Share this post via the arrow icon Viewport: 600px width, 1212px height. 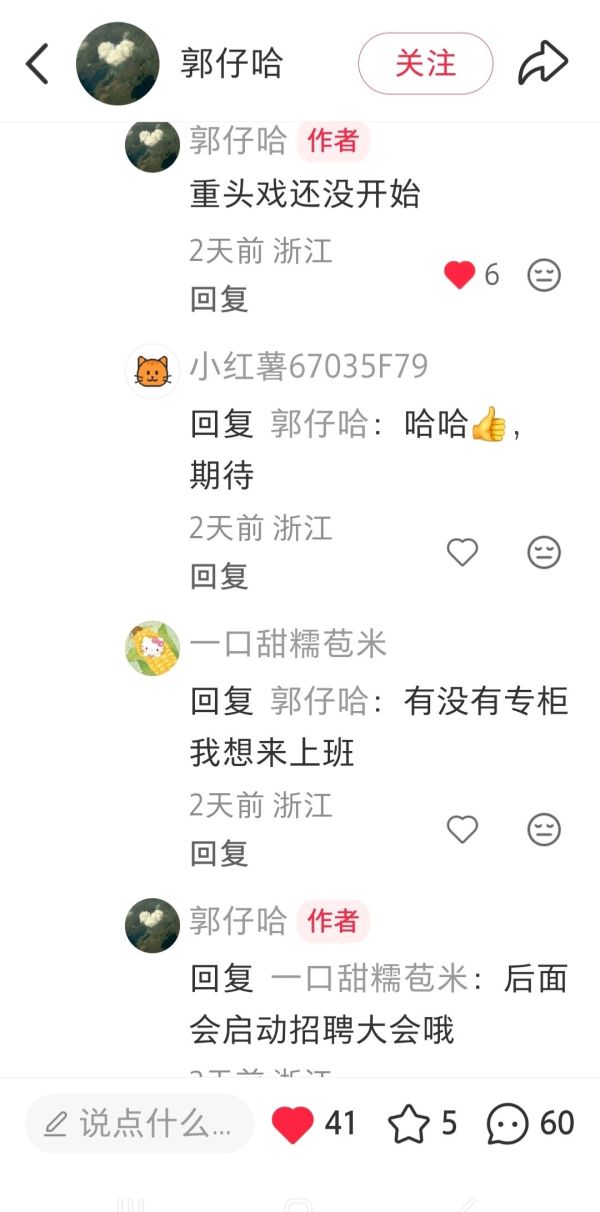coord(543,64)
